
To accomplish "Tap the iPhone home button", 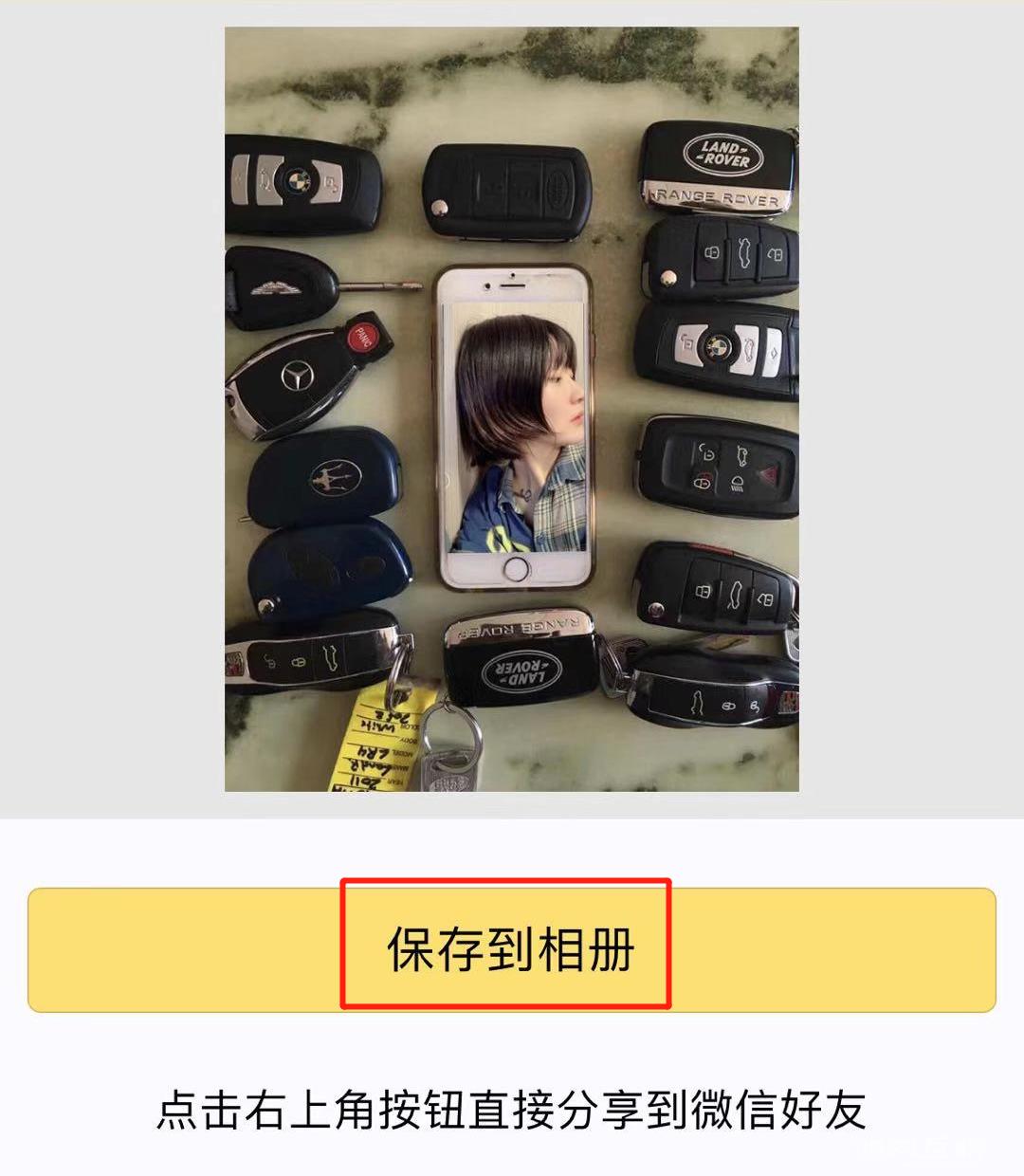I will click(x=517, y=569).
